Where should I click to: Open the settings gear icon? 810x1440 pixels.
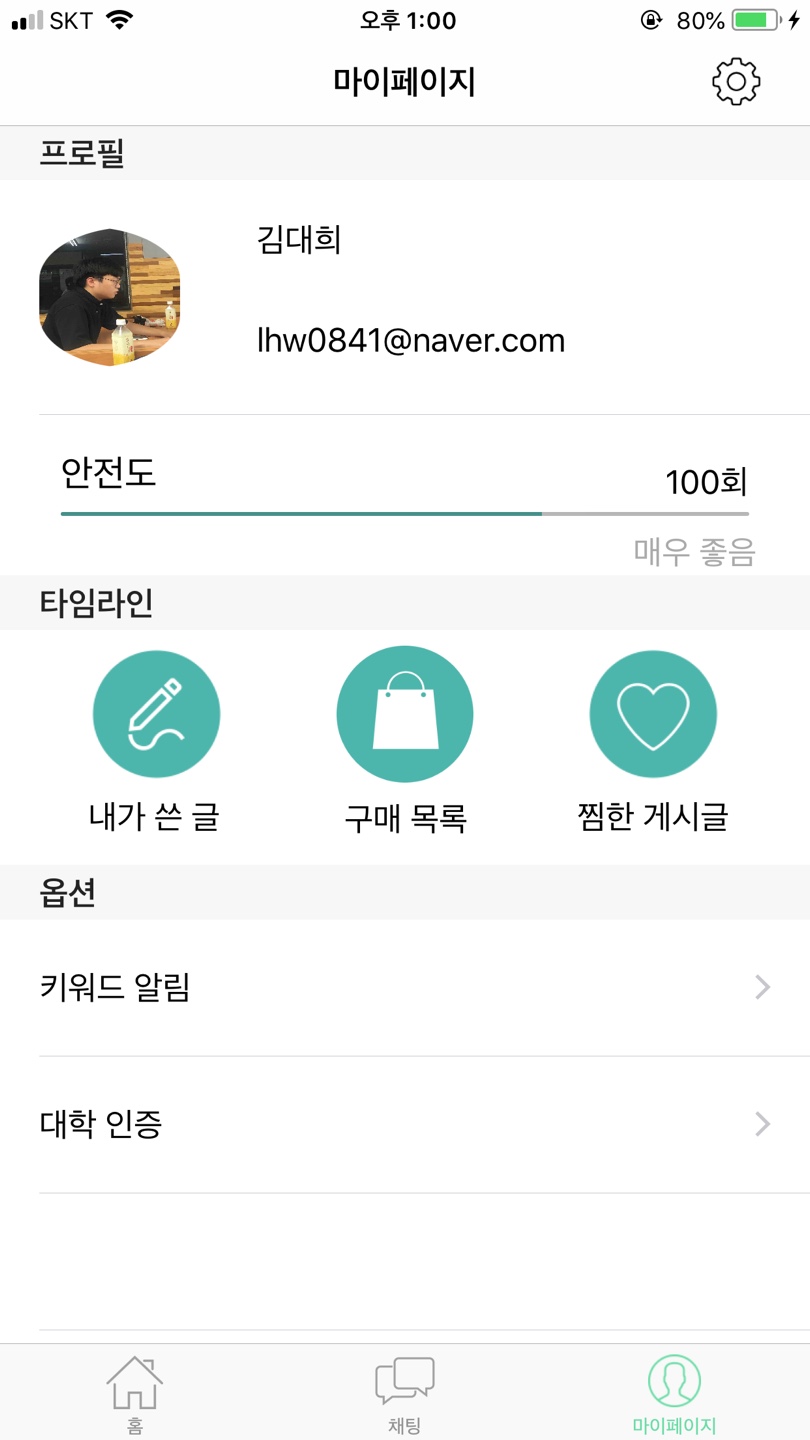(x=736, y=81)
